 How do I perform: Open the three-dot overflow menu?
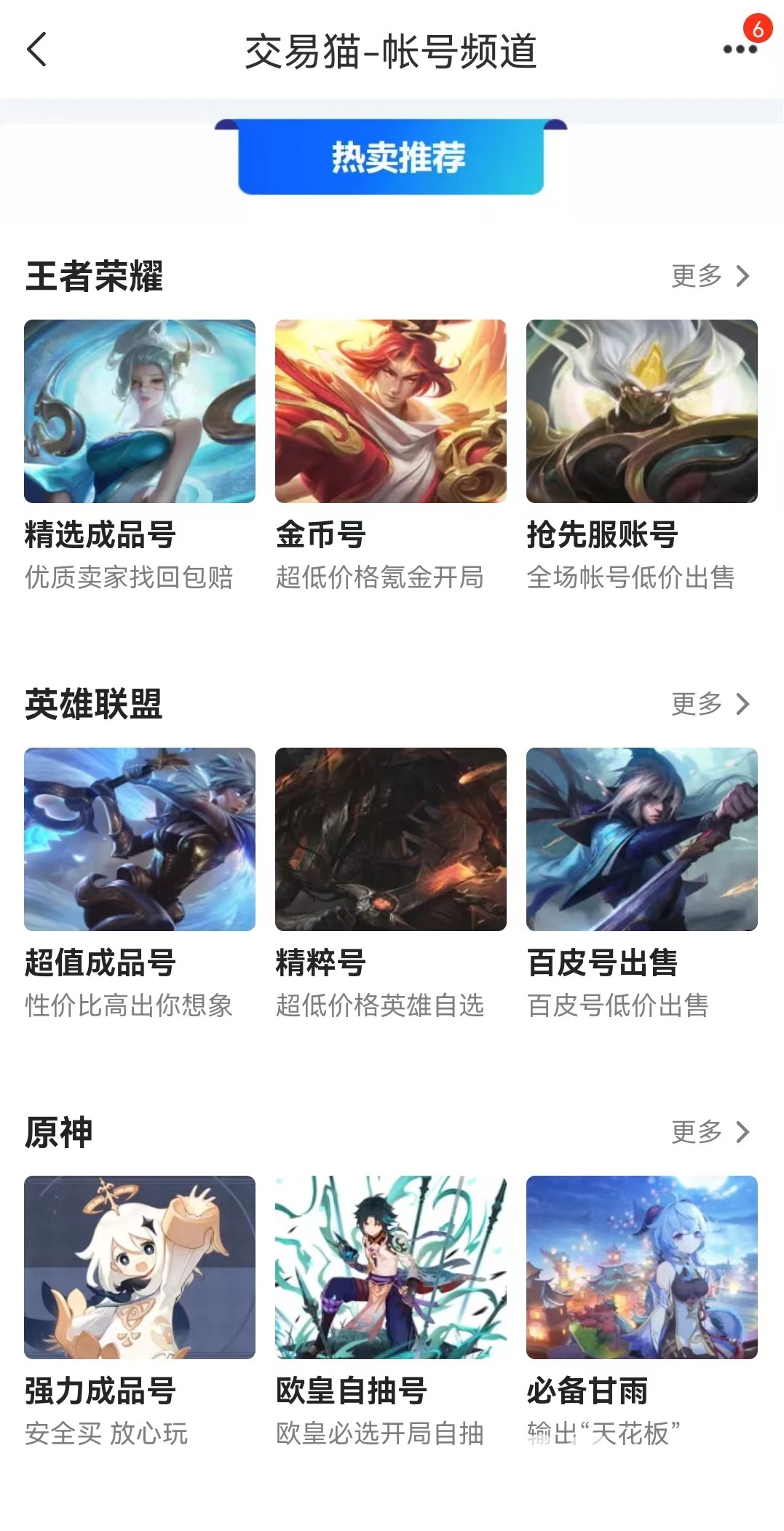[740, 50]
